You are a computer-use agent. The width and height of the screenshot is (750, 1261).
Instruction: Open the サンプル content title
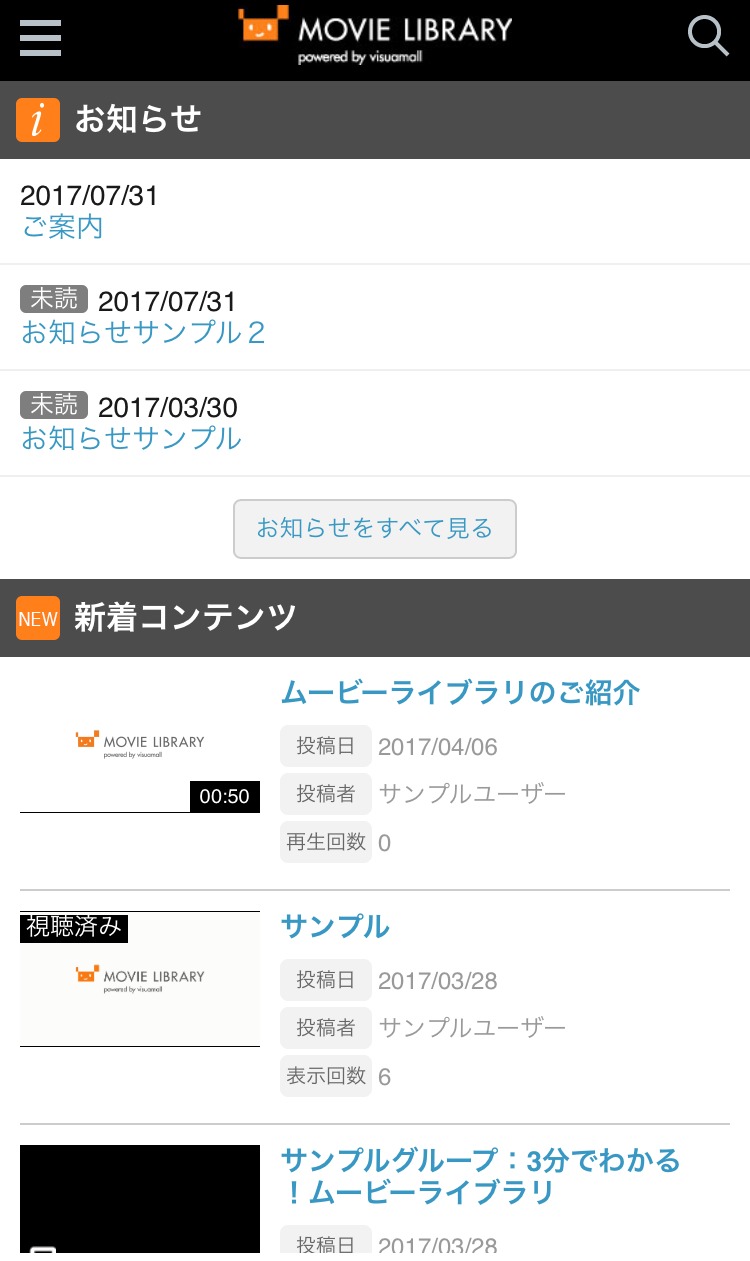point(335,926)
